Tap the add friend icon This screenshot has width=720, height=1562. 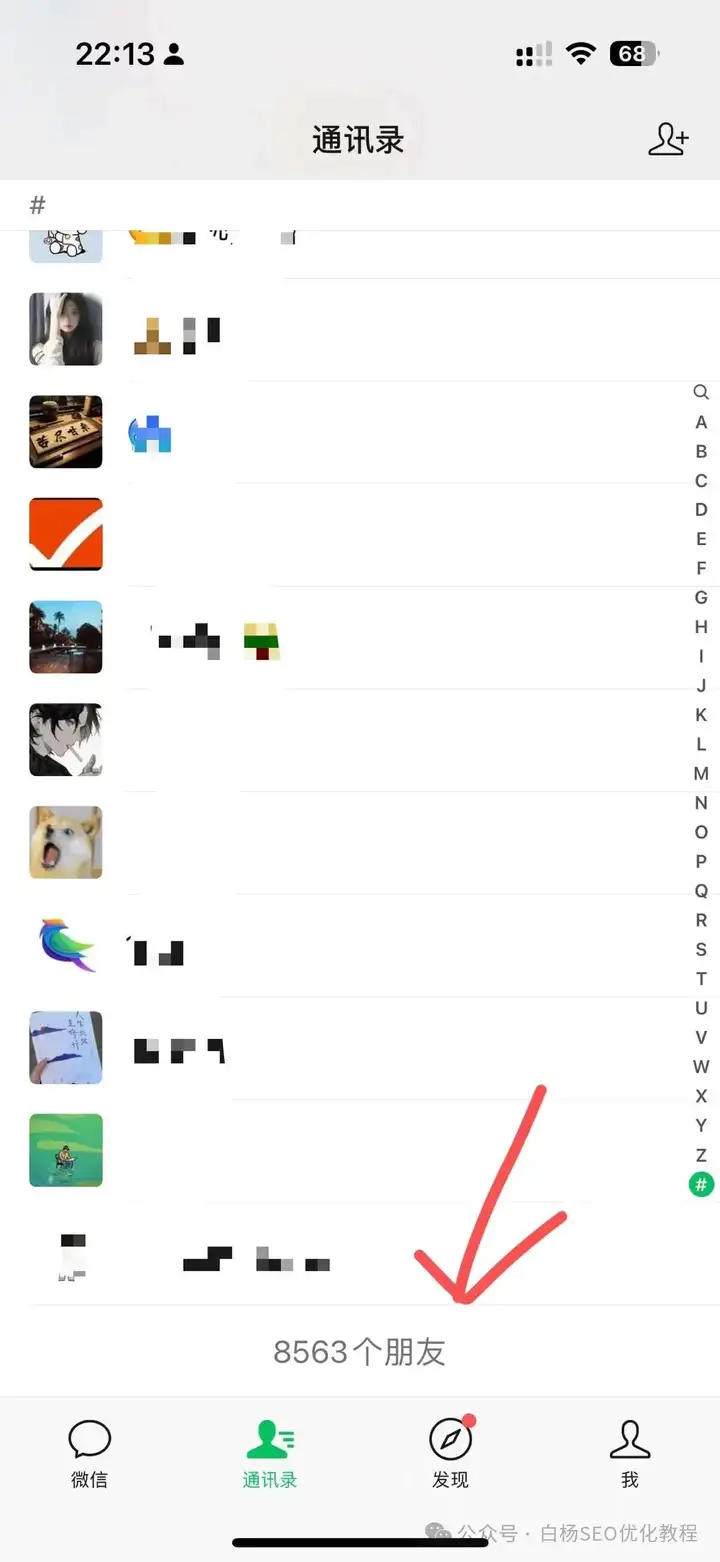[668, 140]
